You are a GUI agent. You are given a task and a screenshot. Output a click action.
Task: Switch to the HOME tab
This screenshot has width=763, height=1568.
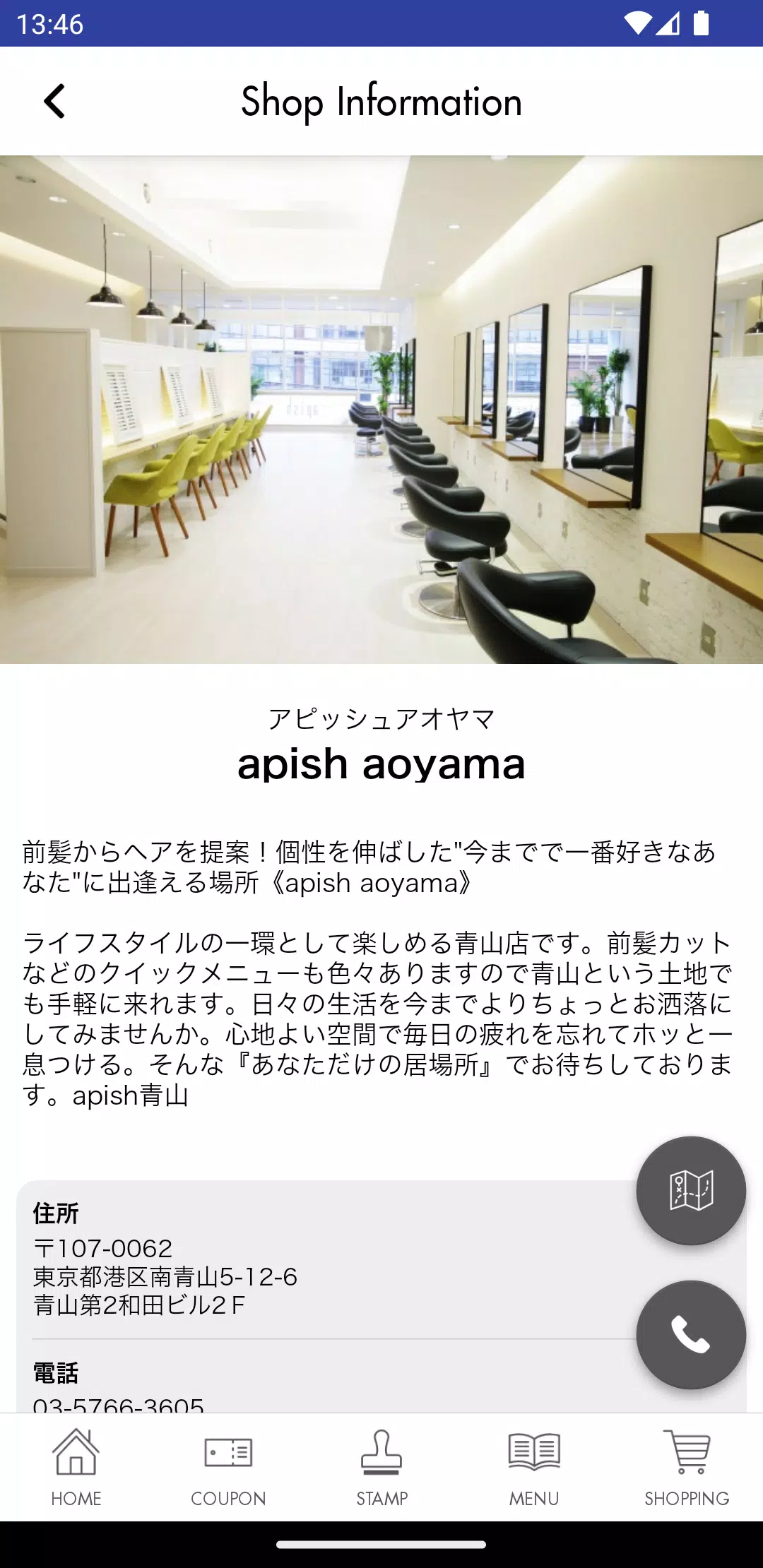pyautogui.click(x=76, y=1468)
